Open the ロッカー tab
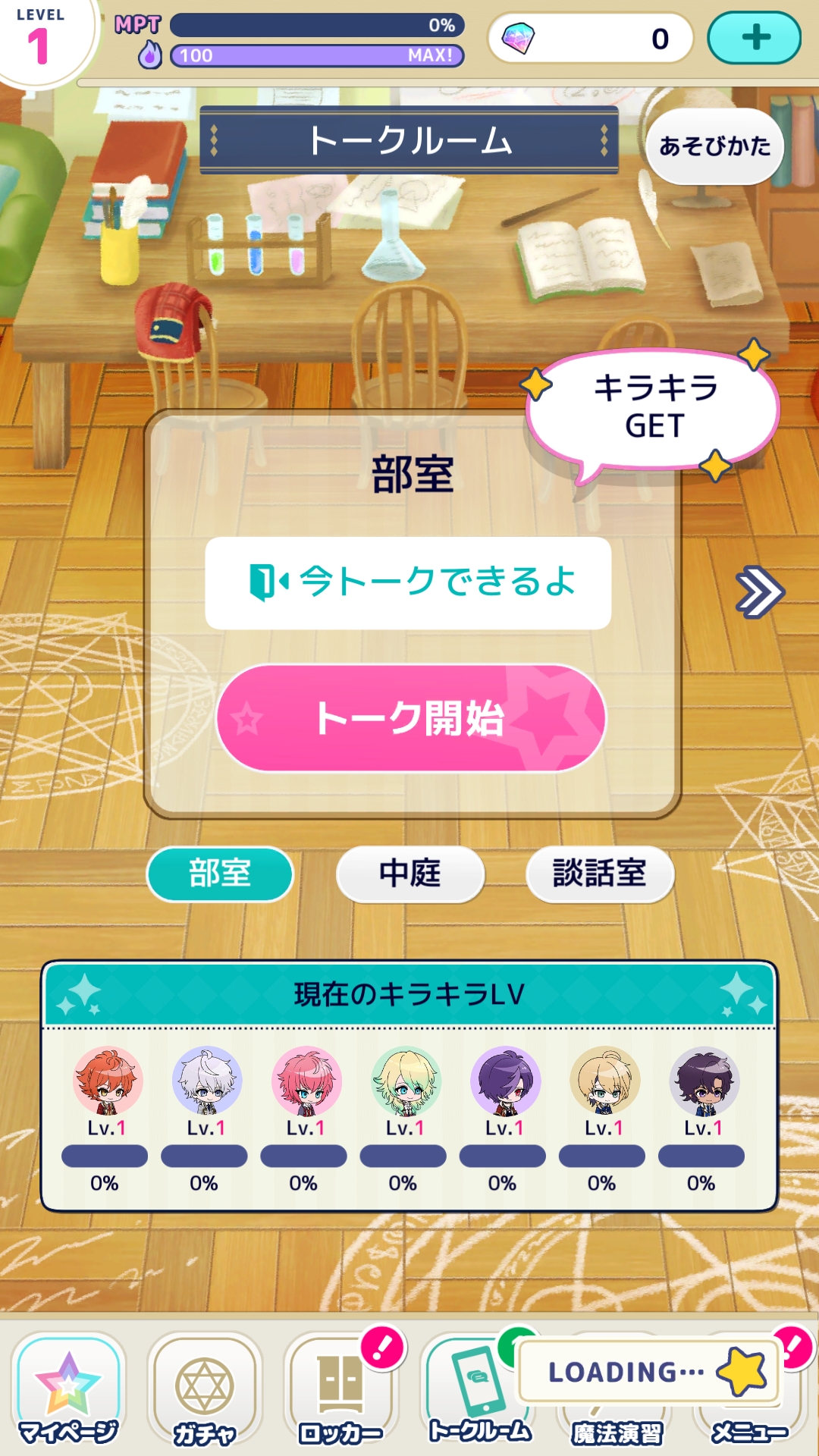 [340, 1392]
